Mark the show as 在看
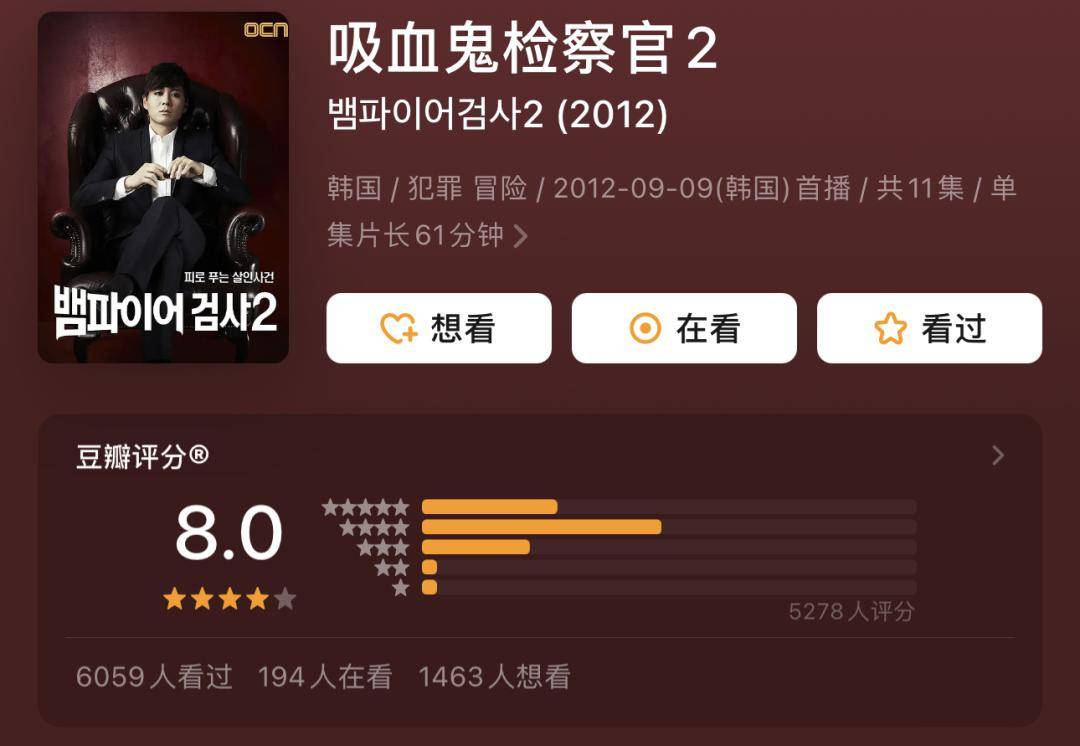This screenshot has height=746, width=1080. point(684,328)
